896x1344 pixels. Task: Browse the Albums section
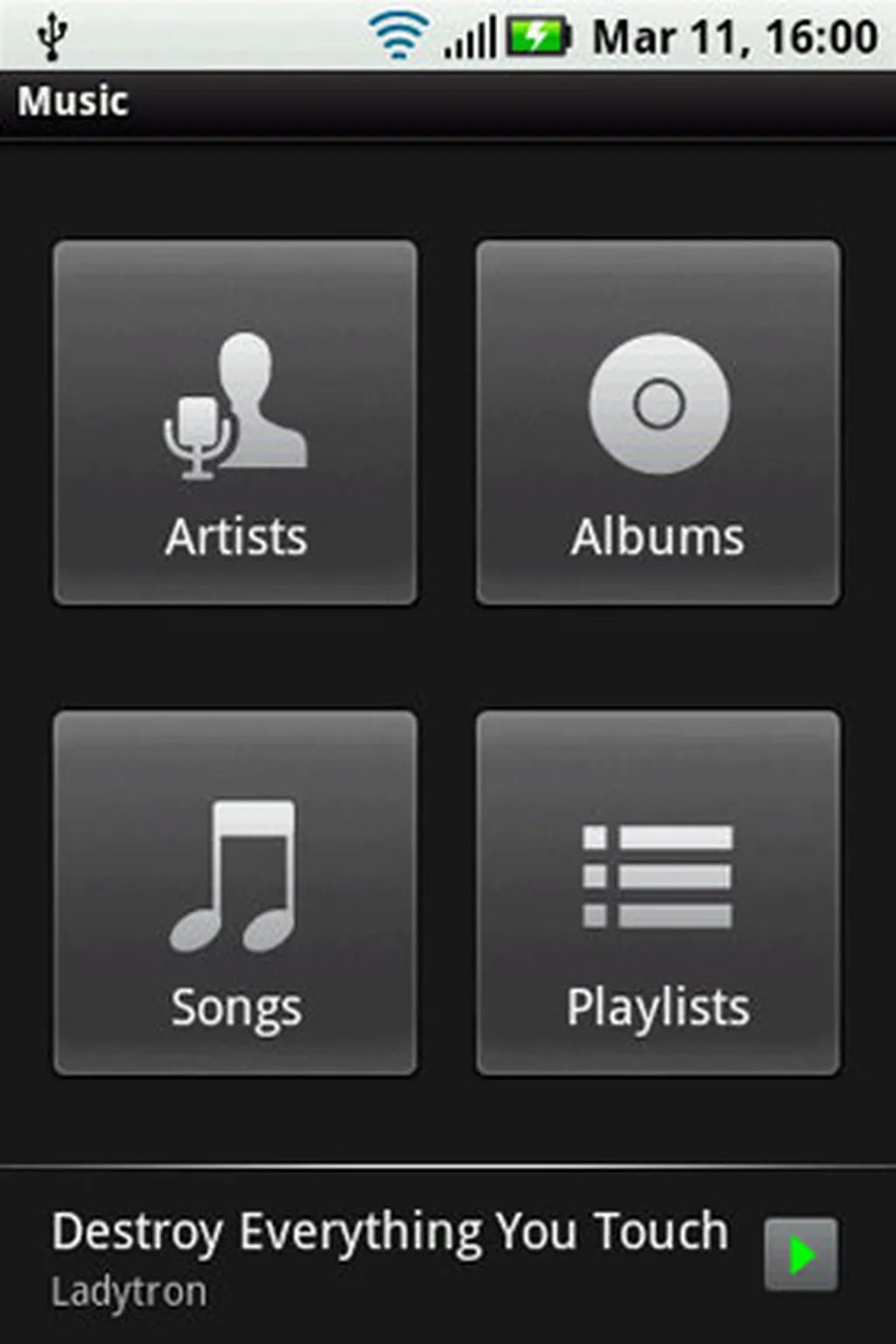[x=658, y=423]
